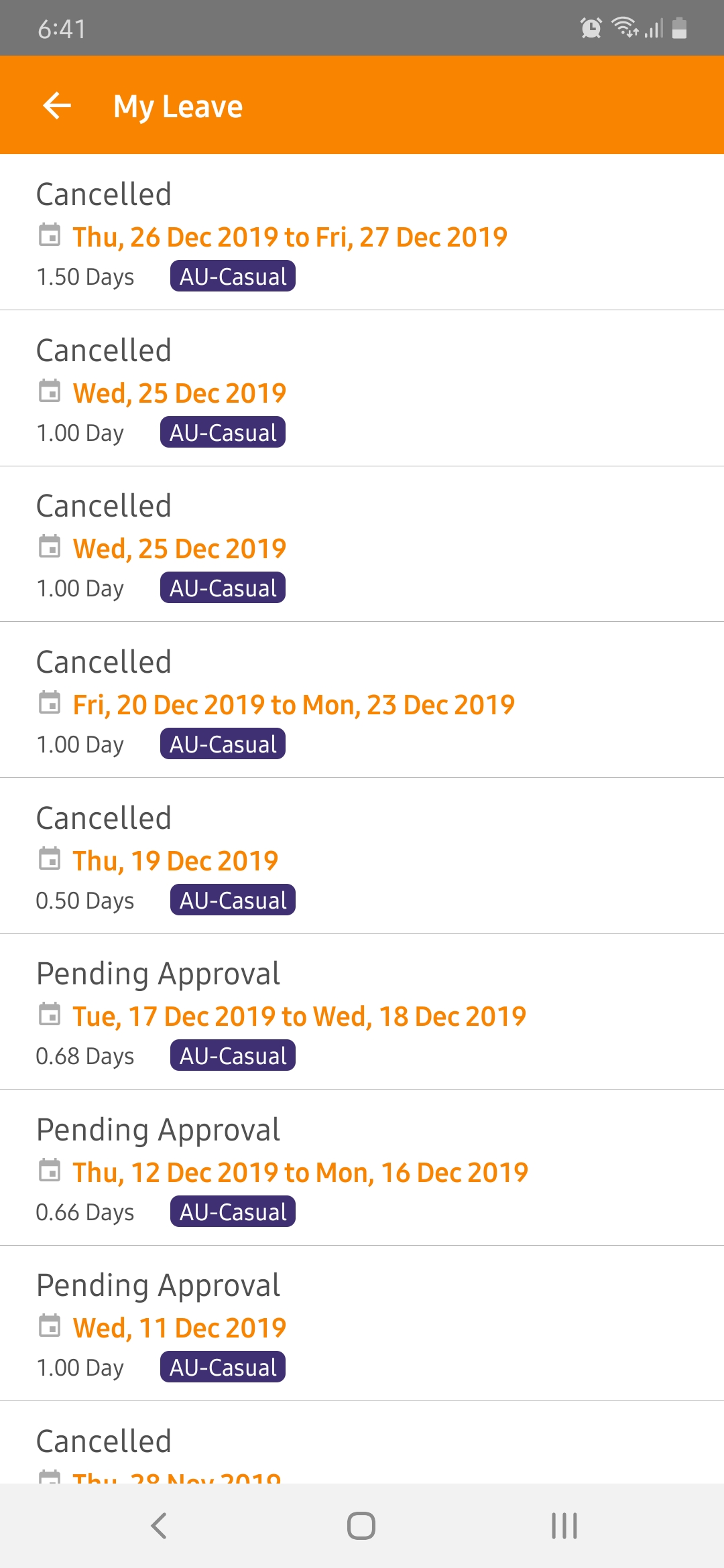This screenshot has width=724, height=1568.
Task: Tap the calendar icon beside Fri, 20 Dec 2019
Action: 48,704
